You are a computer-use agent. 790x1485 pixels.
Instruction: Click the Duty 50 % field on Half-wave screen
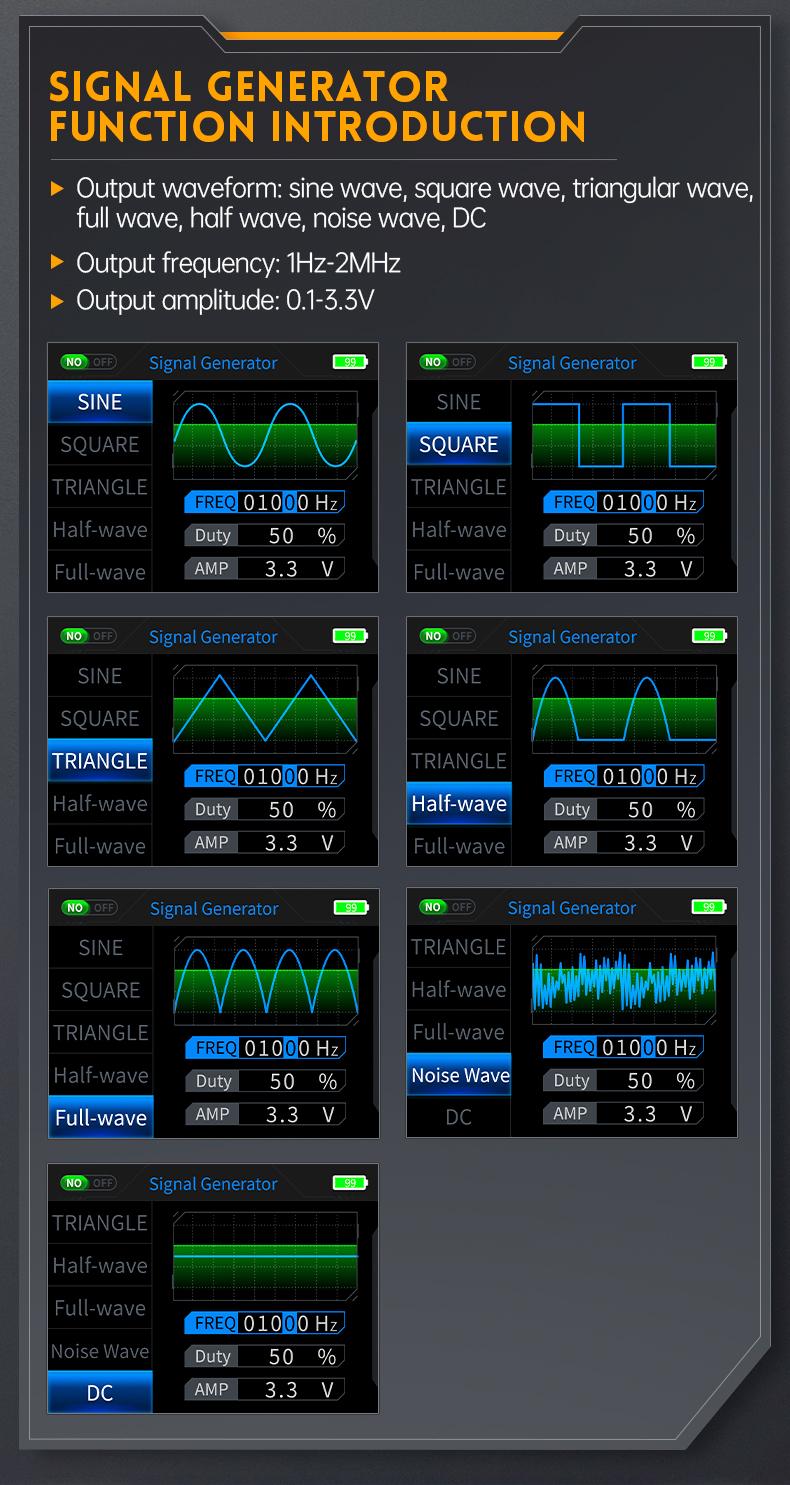tap(624, 809)
